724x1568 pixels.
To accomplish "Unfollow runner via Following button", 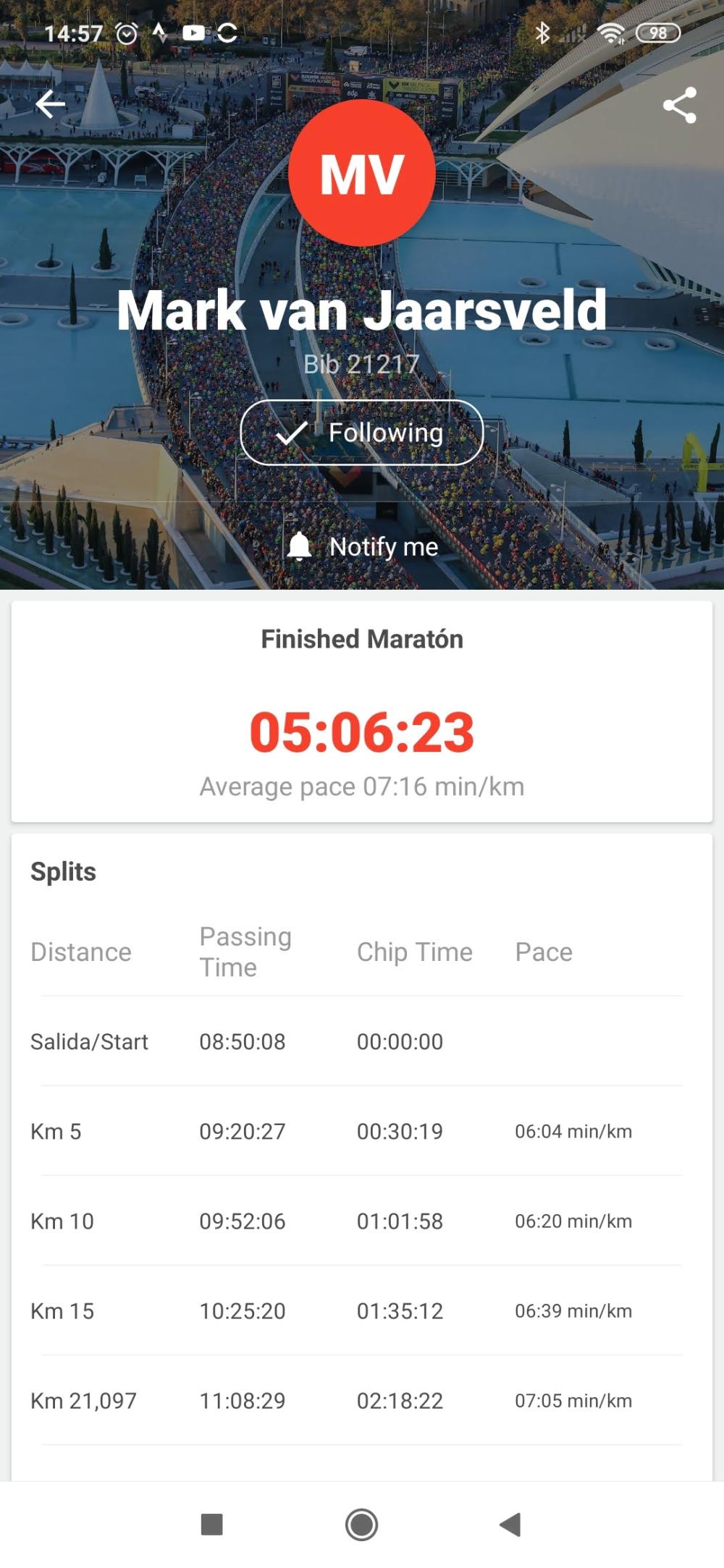I will 362,433.
